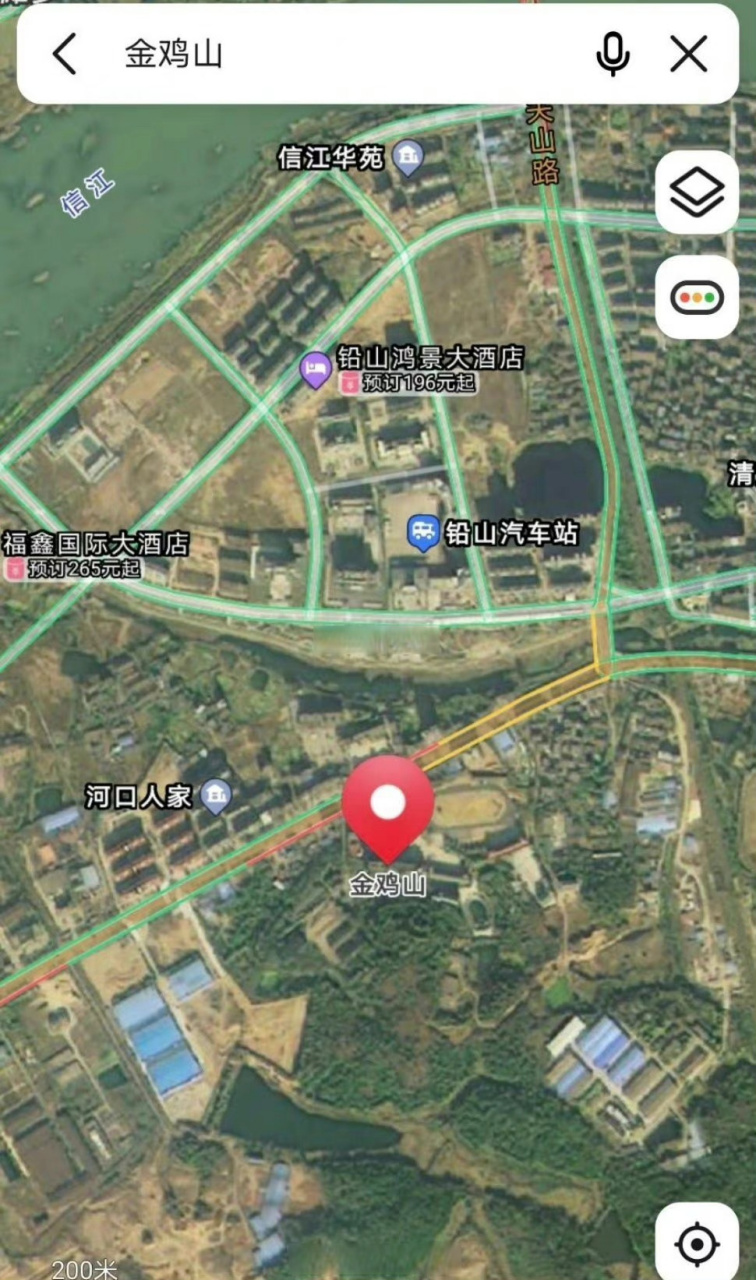Tap the voice search microphone icon
This screenshot has height=1280, width=756.
point(613,55)
